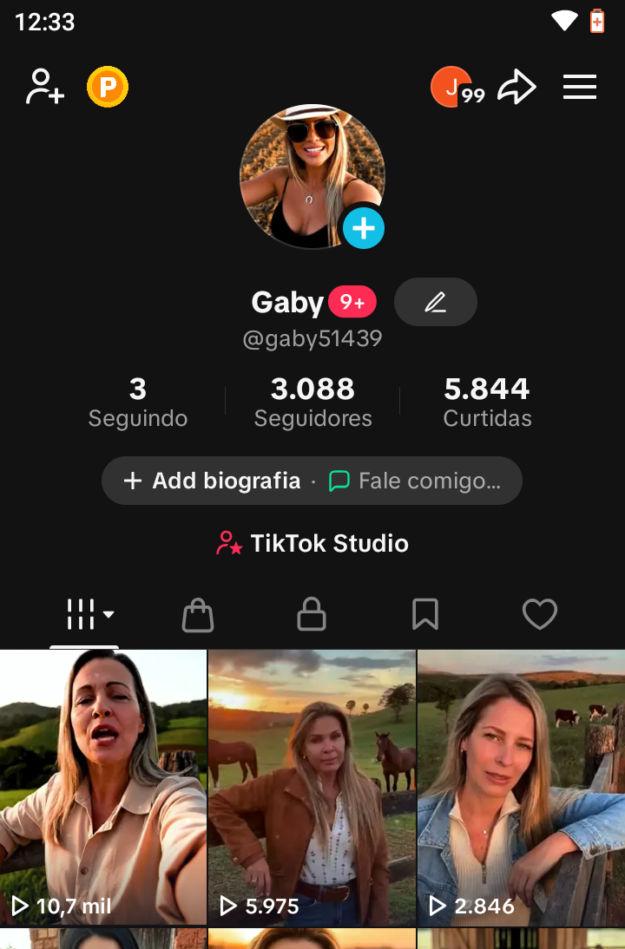The width and height of the screenshot is (625, 949).
Task: Play the video with 10,7 mil views
Action: [x=103, y=786]
